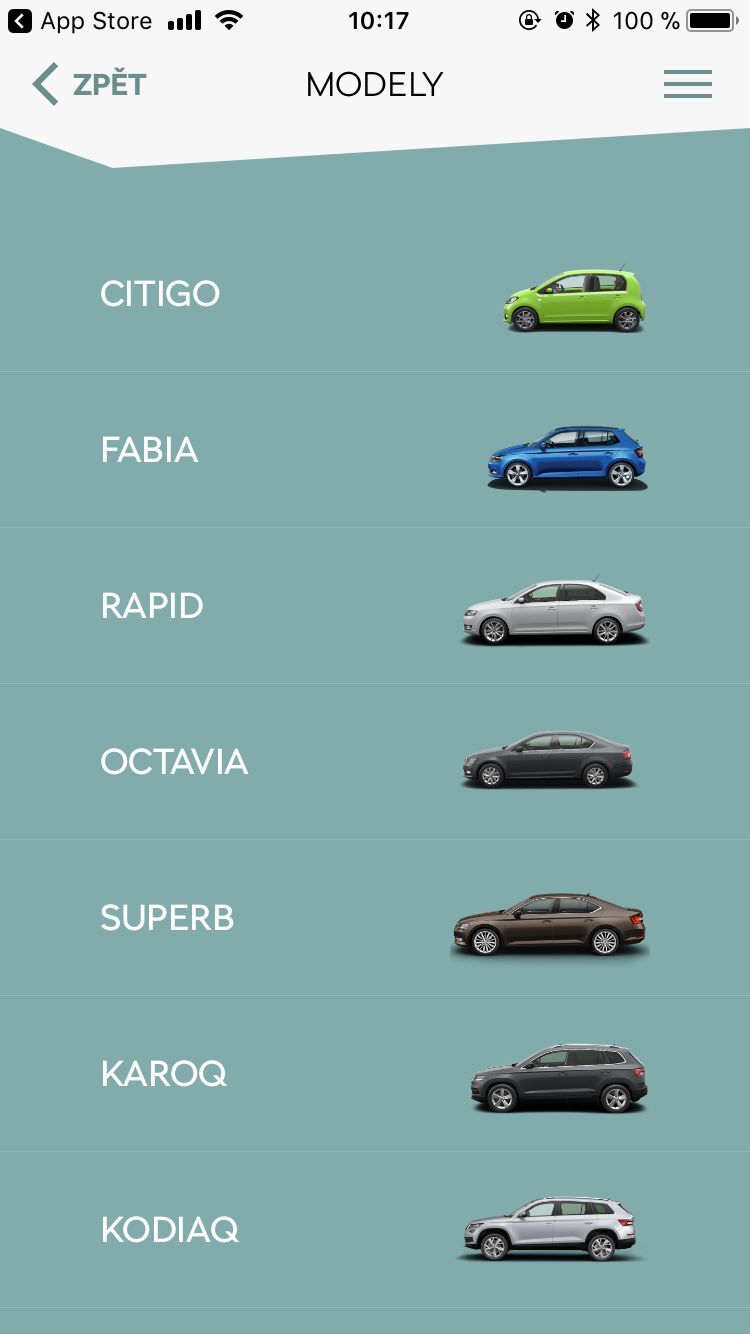Tap the green Citigo car image
Screen dimensions: 750x1334
[575, 297]
